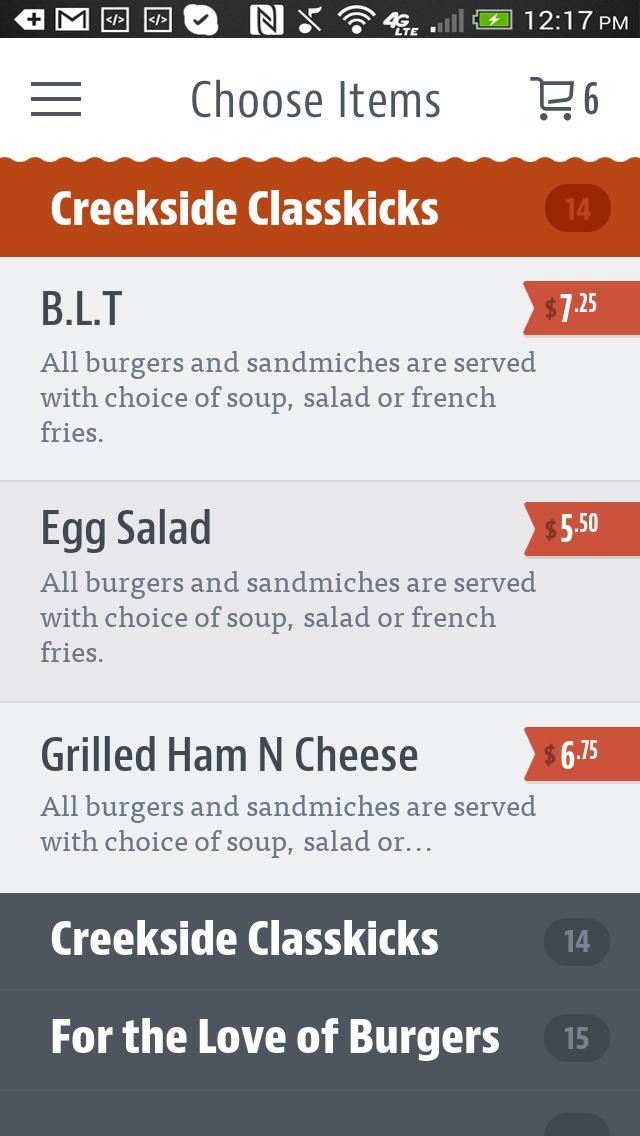Viewport: 640px width, 1136px height.
Task: Collapse the orange Creekside Classkicks header
Action: 320,210
